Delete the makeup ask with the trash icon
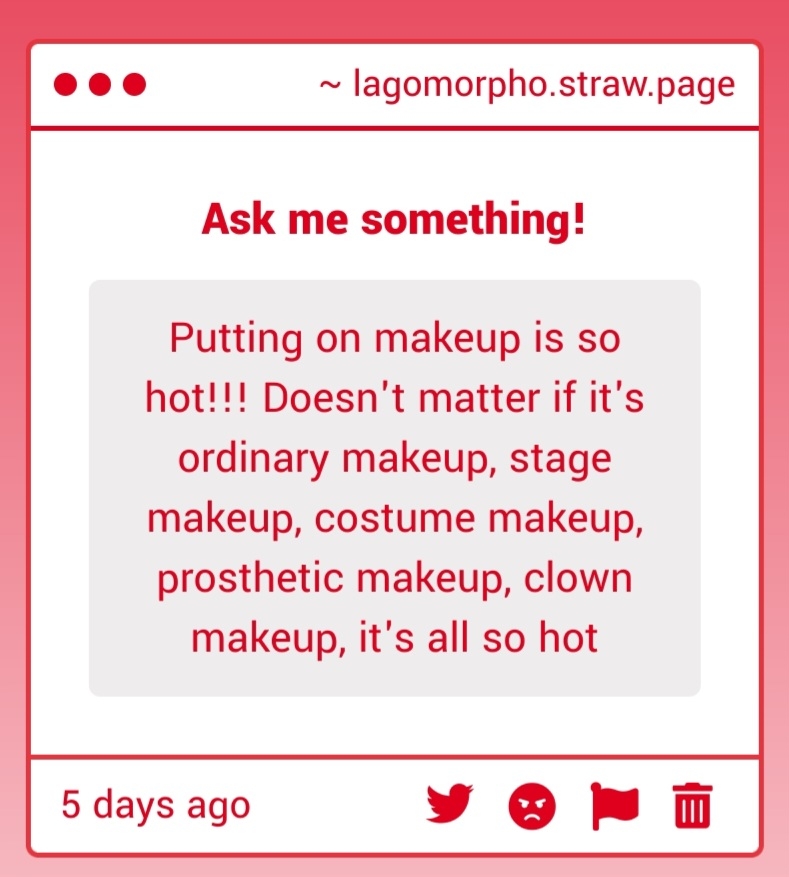Image resolution: width=789 pixels, height=877 pixels. (x=692, y=805)
